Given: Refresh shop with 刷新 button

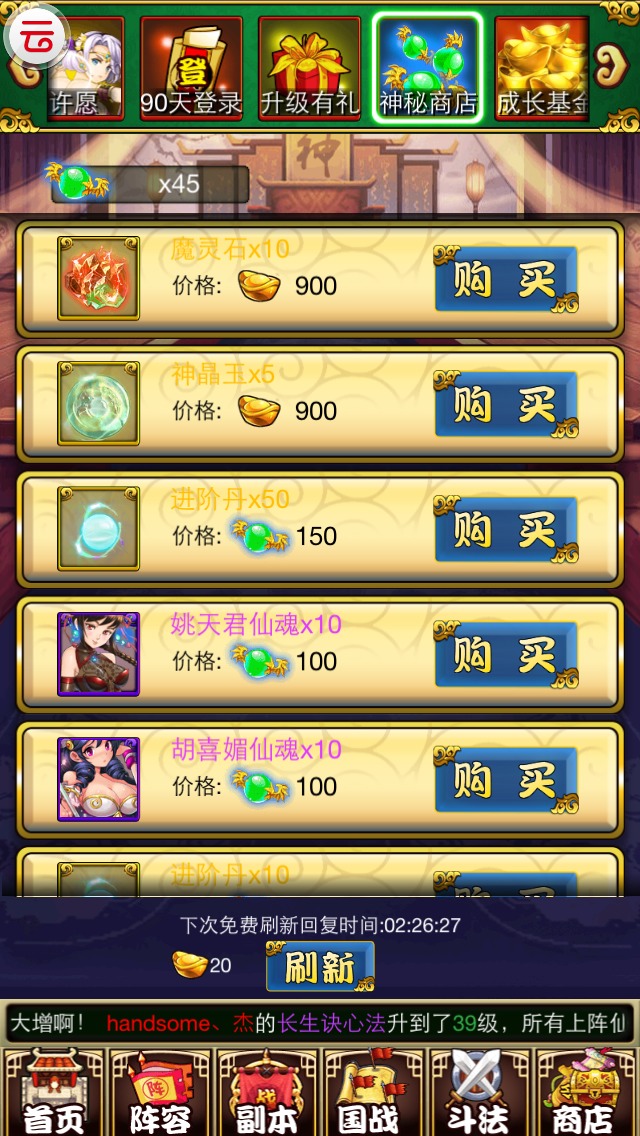Looking at the screenshot, I should coord(320,966).
